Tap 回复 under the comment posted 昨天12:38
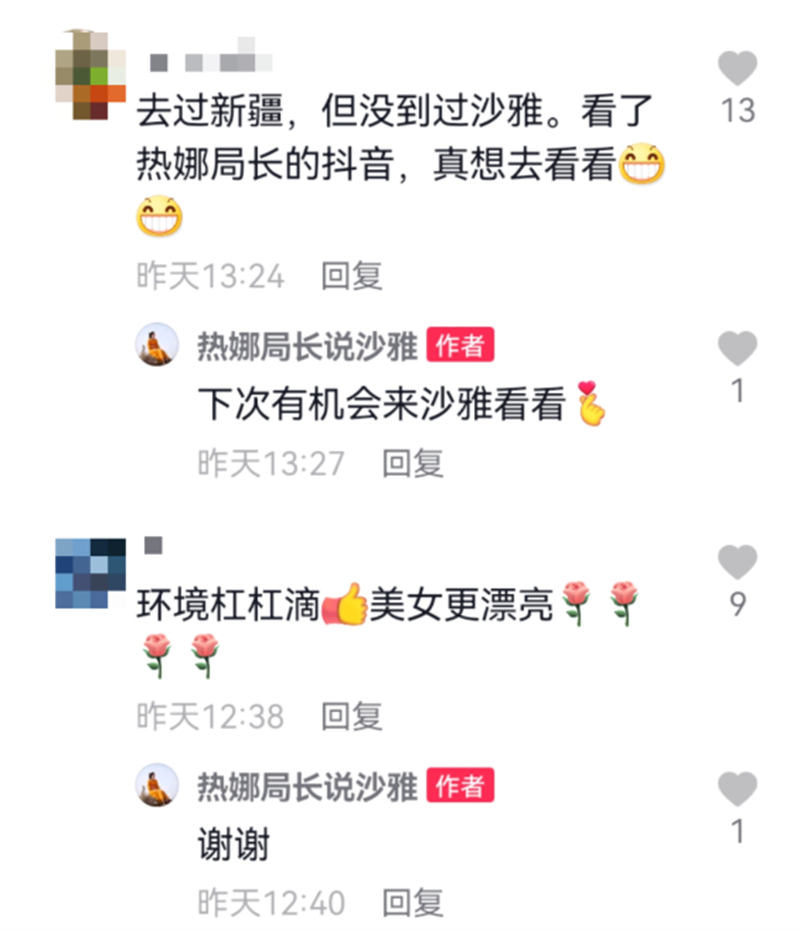The height and width of the screenshot is (931, 800). (x=352, y=716)
